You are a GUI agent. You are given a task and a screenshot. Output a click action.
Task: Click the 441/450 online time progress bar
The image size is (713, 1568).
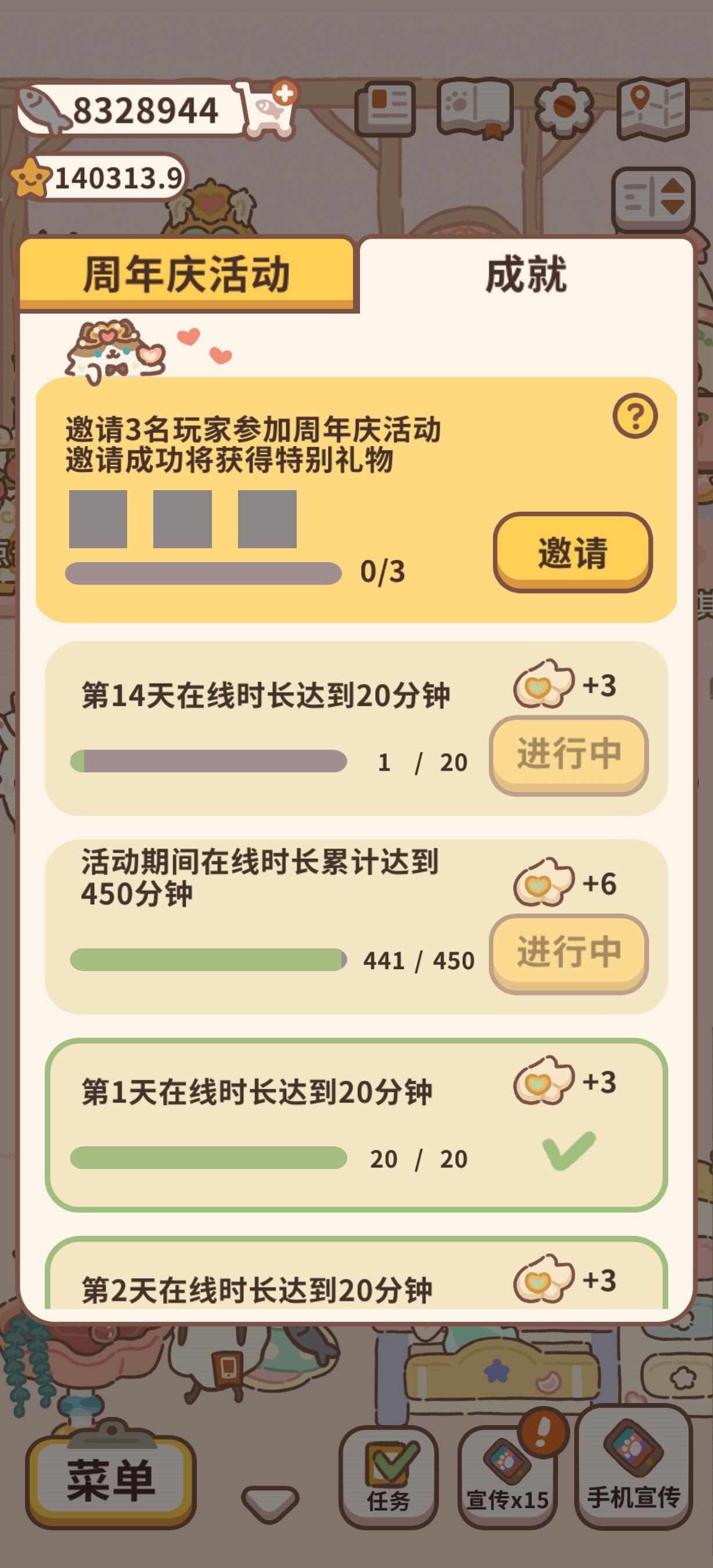[207, 958]
